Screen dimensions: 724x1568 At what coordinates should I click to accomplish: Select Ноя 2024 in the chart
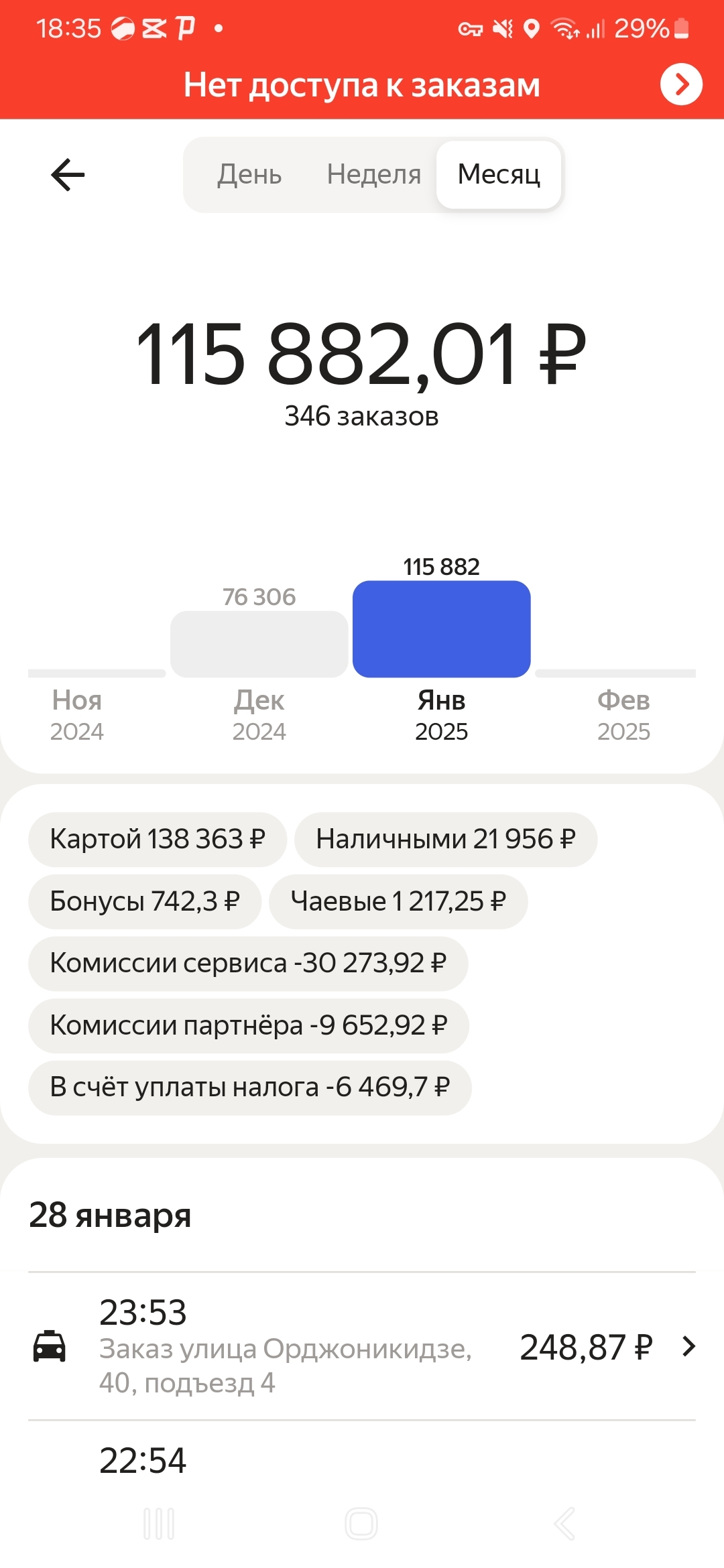77,715
